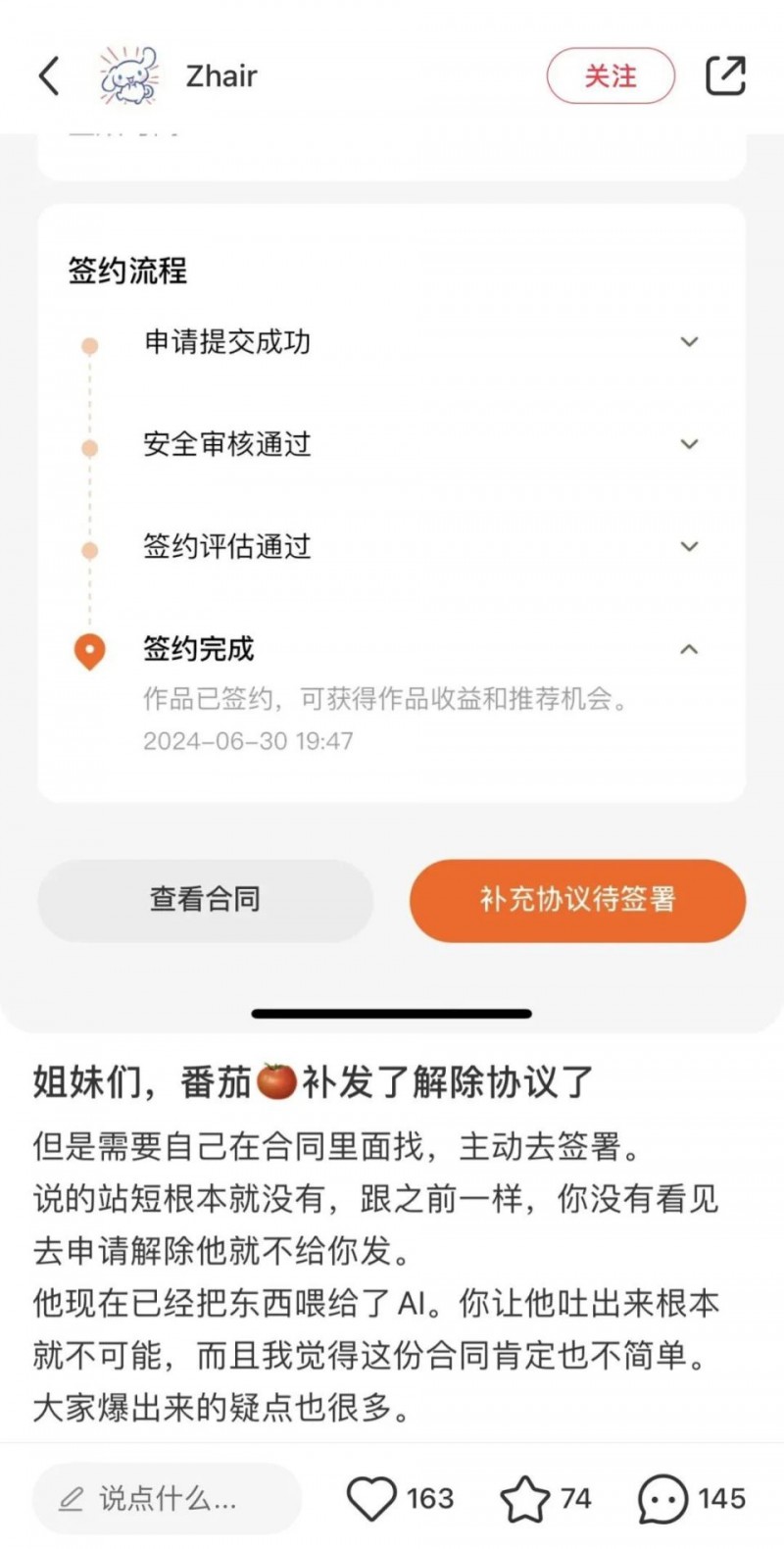Tap the Zhair profile avatar

[x=130, y=75]
